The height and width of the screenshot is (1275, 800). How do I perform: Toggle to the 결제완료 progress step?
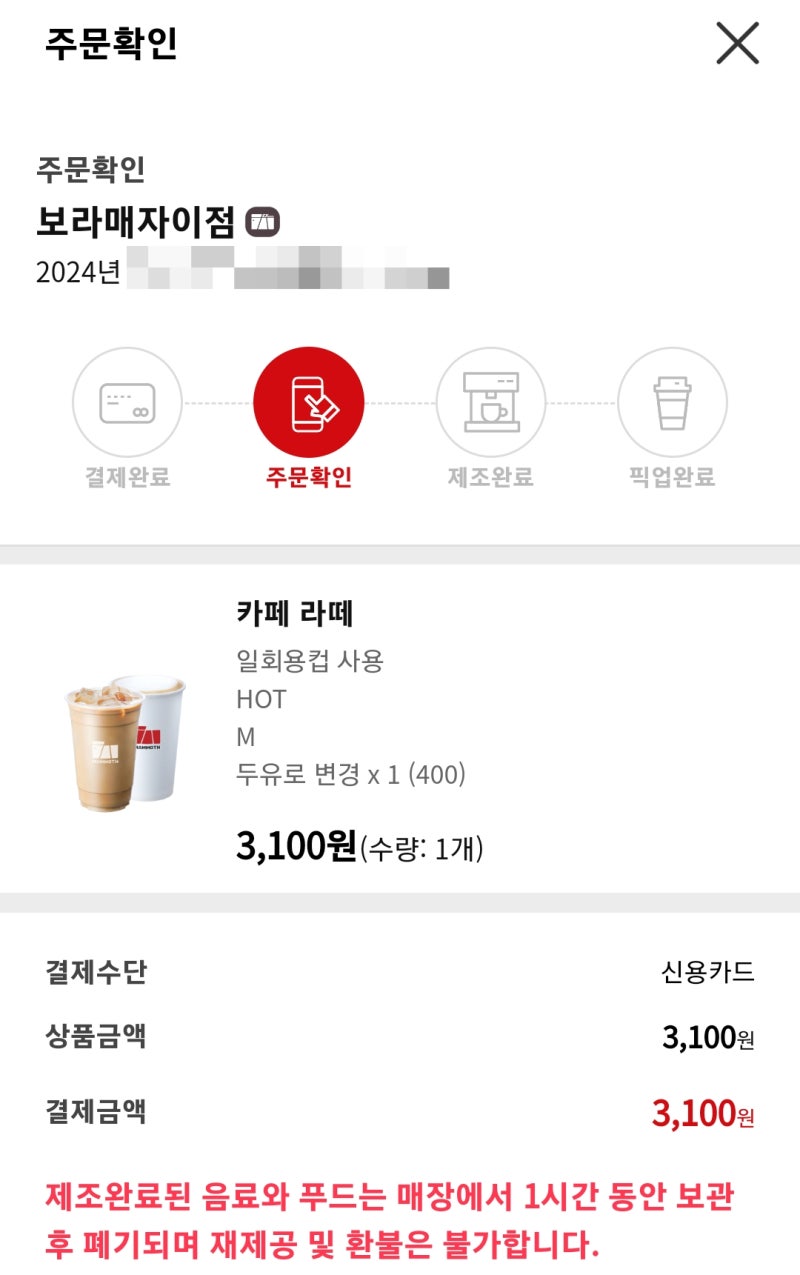(x=127, y=425)
